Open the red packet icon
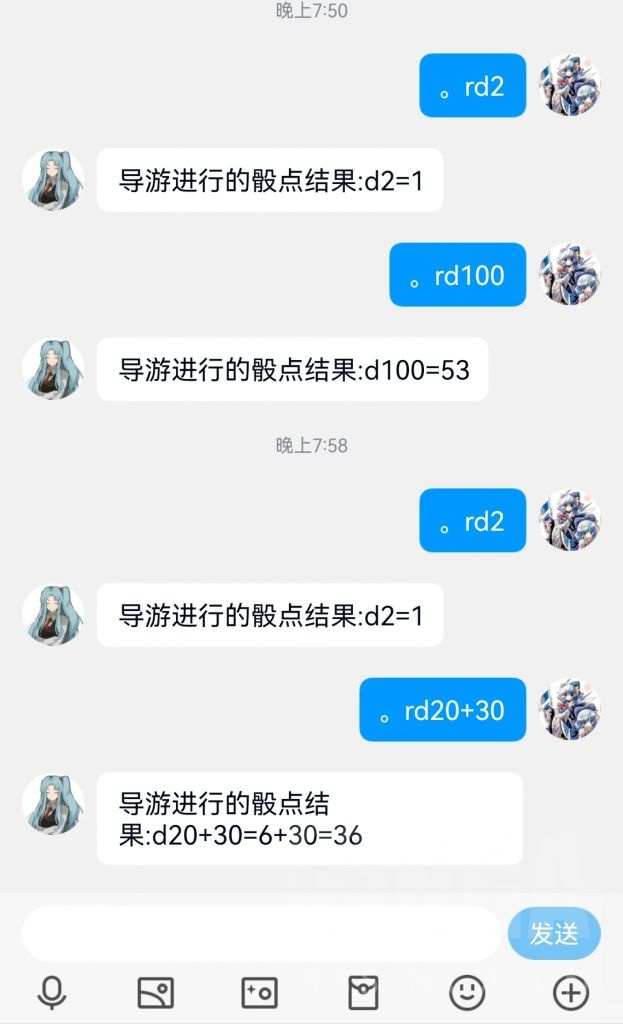 363,993
